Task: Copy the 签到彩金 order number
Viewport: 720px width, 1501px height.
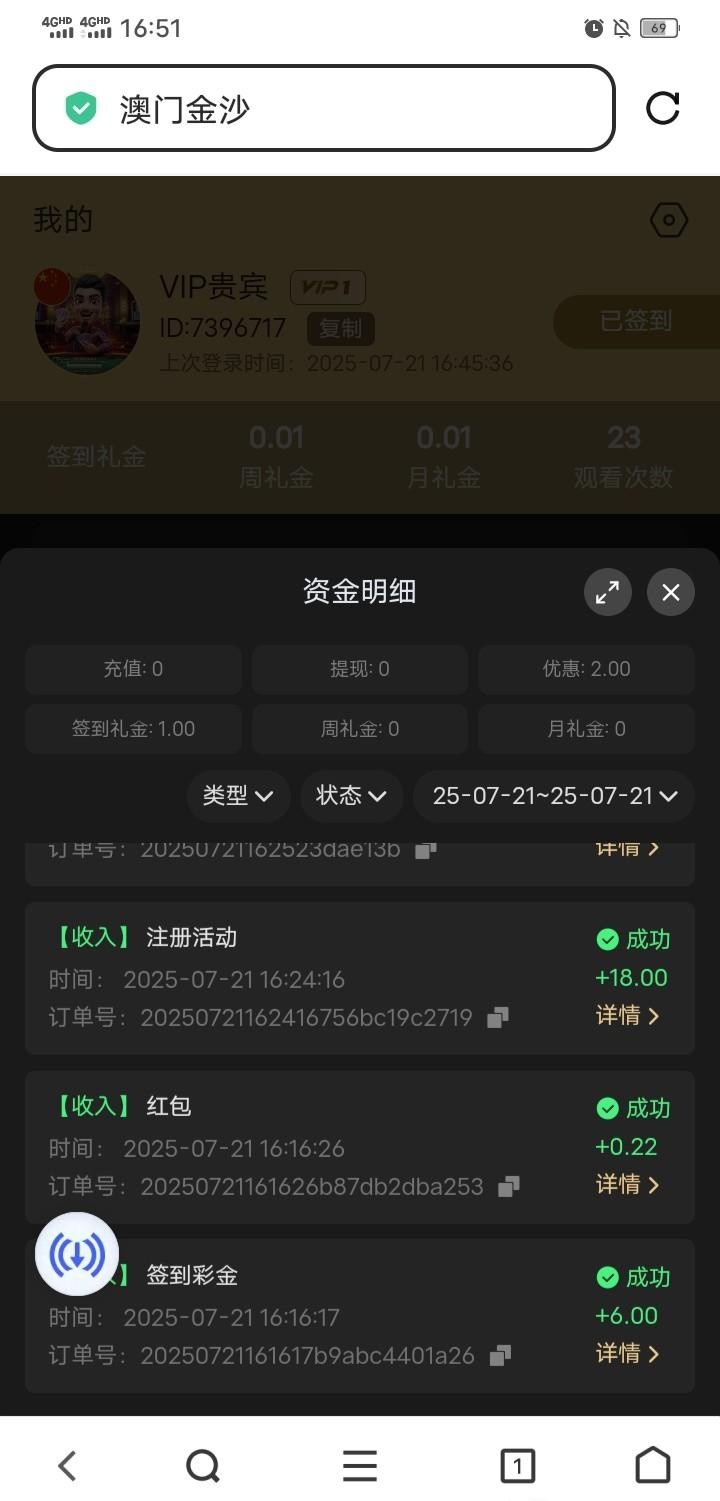Action: [501, 1356]
